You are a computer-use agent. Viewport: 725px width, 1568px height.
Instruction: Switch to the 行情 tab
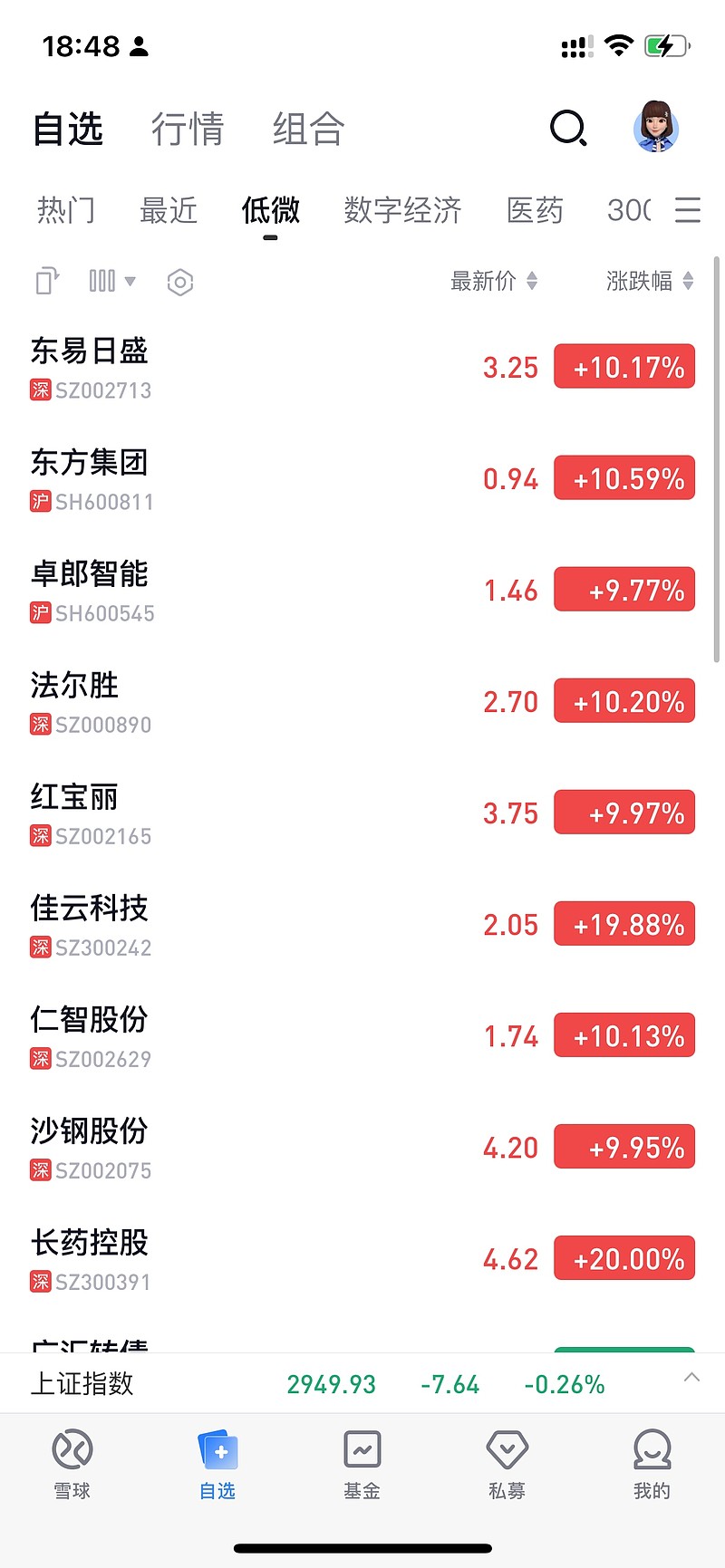(x=188, y=129)
